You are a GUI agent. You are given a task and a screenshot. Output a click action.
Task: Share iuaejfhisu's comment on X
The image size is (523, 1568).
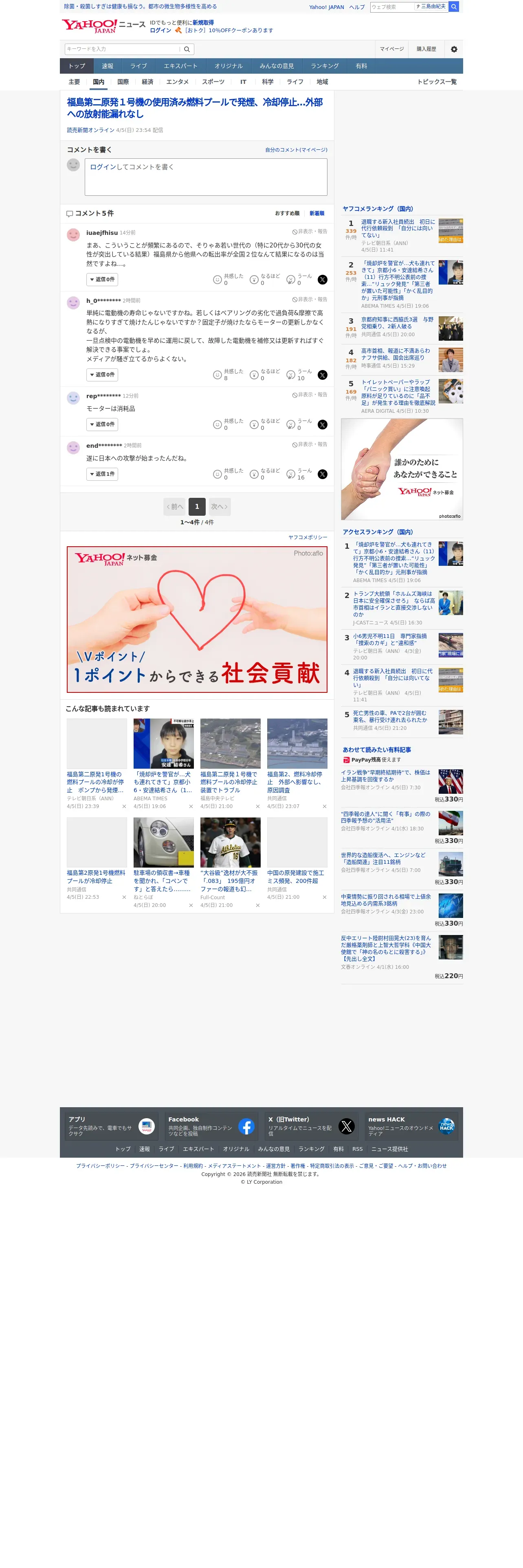click(x=323, y=280)
